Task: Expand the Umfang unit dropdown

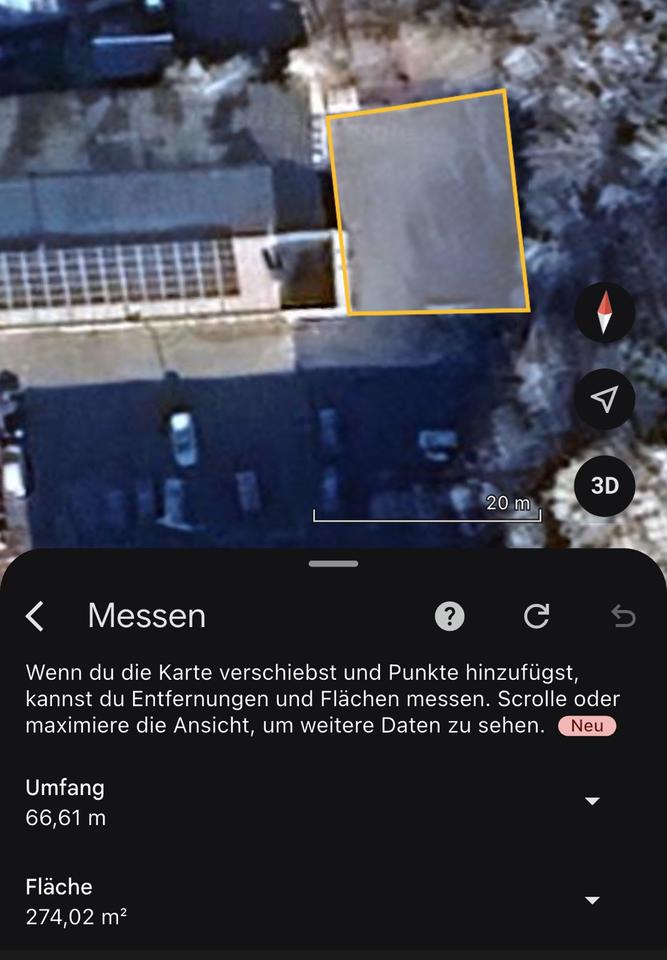Action: [x=592, y=801]
